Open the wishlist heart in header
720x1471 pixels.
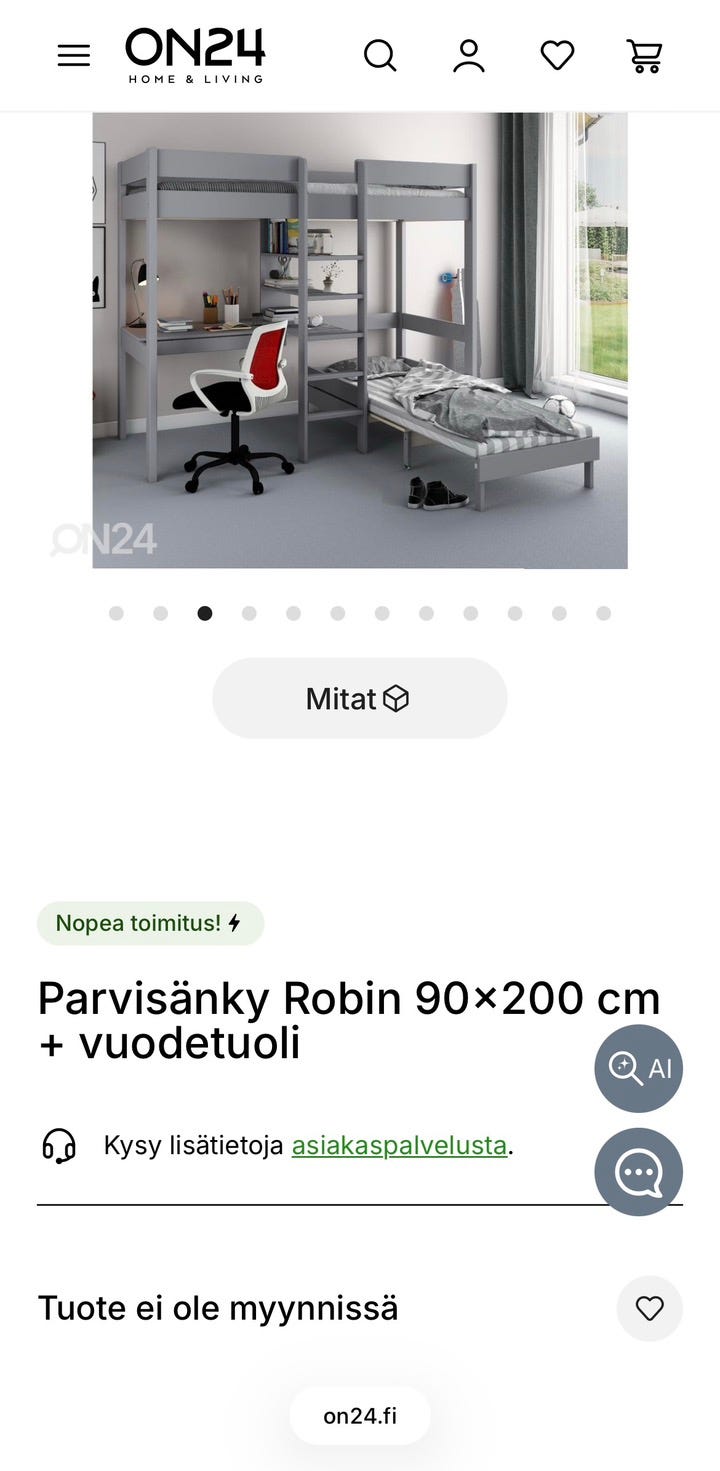[557, 55]
